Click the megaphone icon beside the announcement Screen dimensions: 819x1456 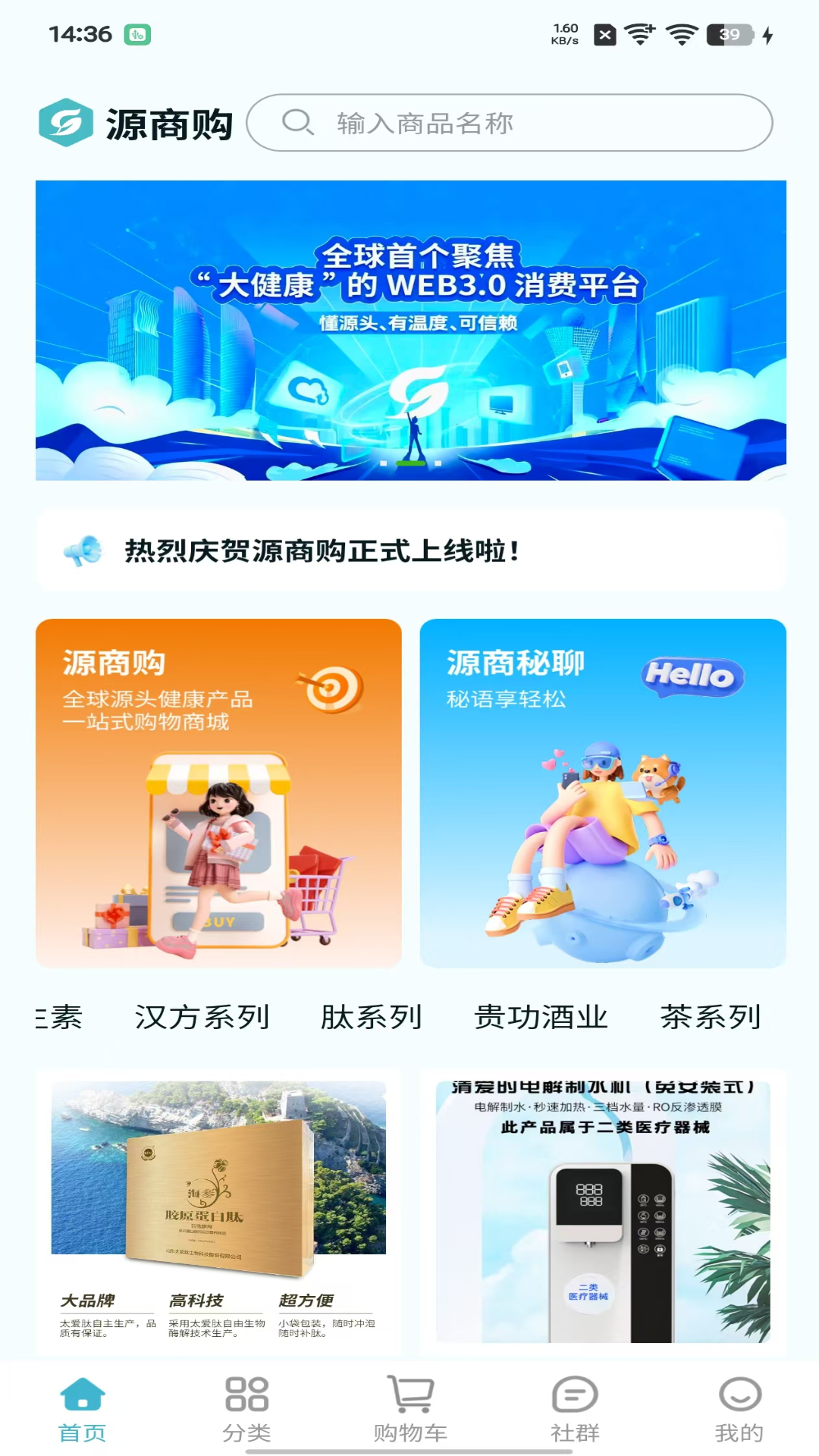pyautogui.click(x=83, y=549)
